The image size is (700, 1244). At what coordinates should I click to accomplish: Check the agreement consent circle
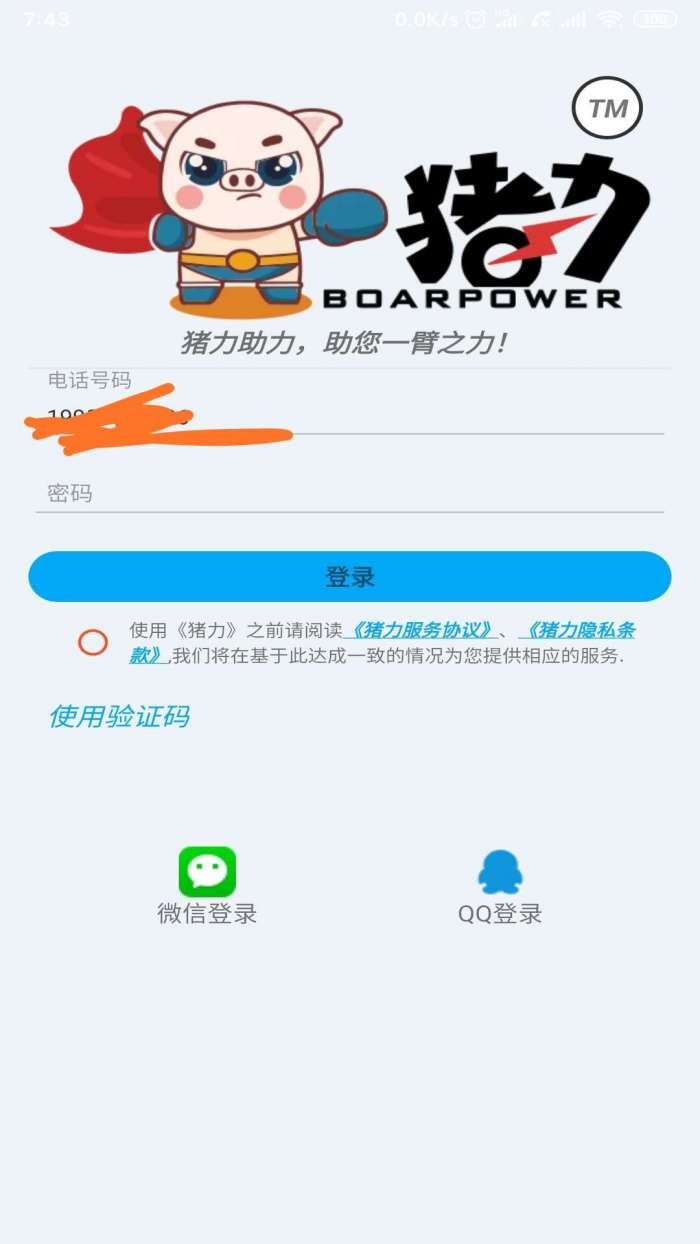coord(93,642)
